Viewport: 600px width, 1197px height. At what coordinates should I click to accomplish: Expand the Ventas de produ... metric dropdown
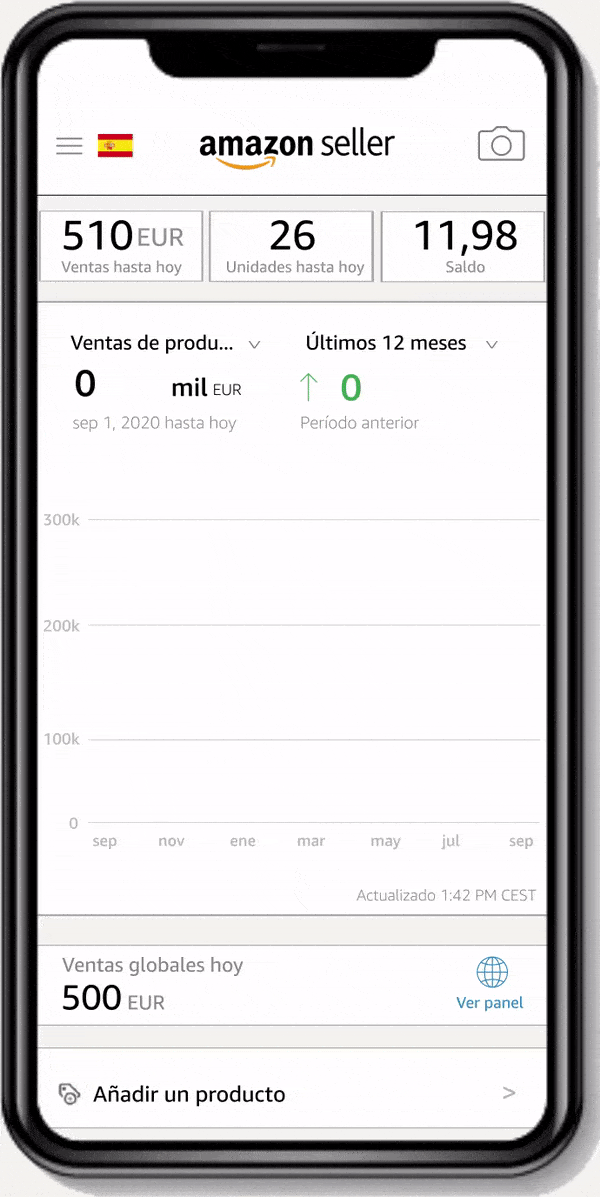coord(165,343)
